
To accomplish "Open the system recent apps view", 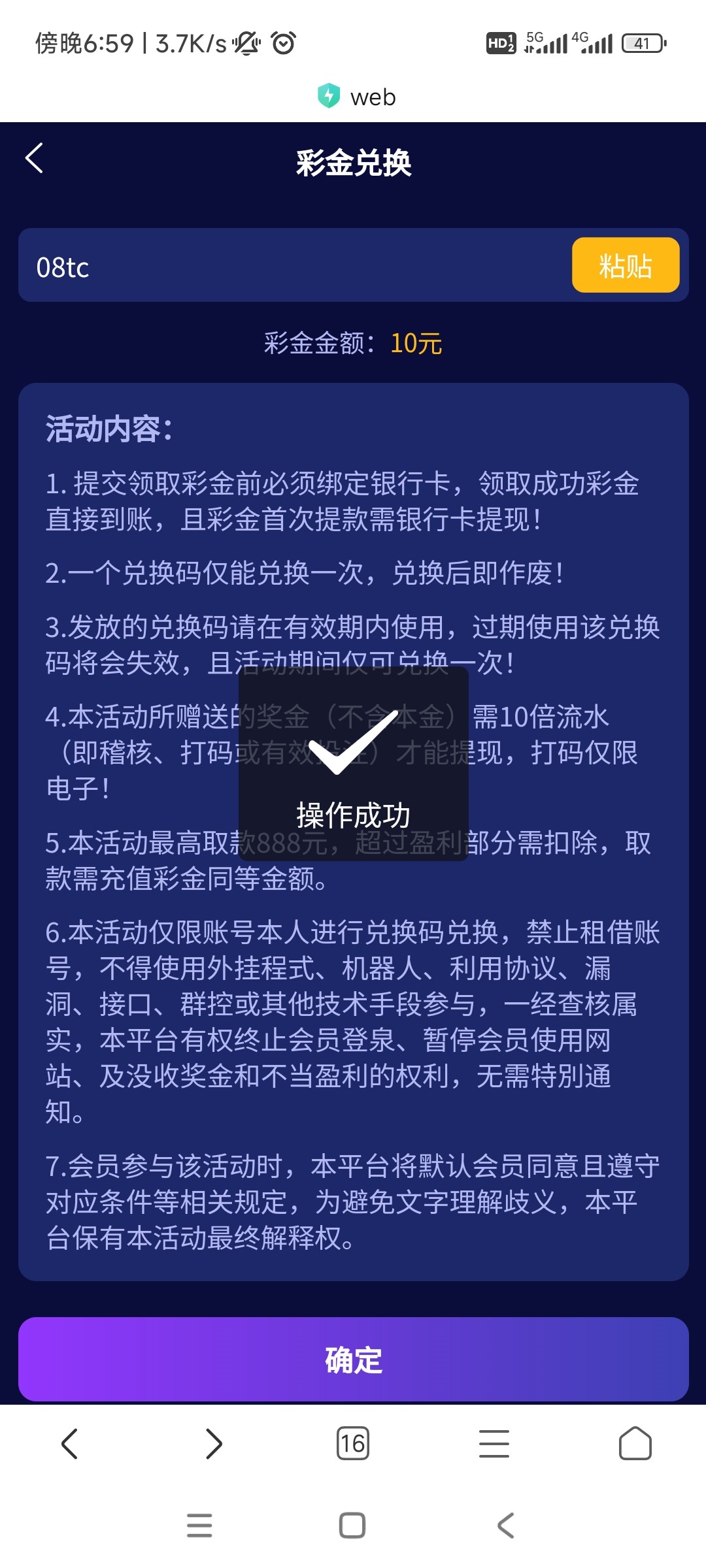I will coord(199,1526).
